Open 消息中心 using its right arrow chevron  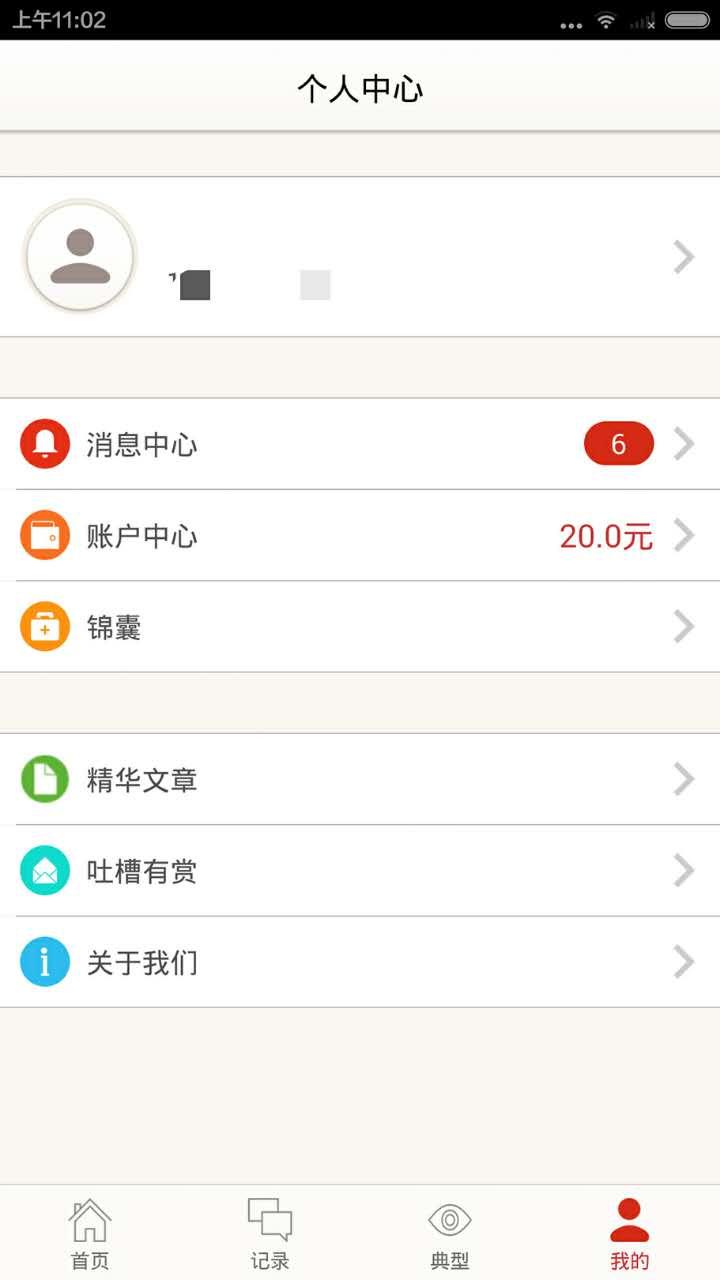pyautogui.click(x=684, y=443)
